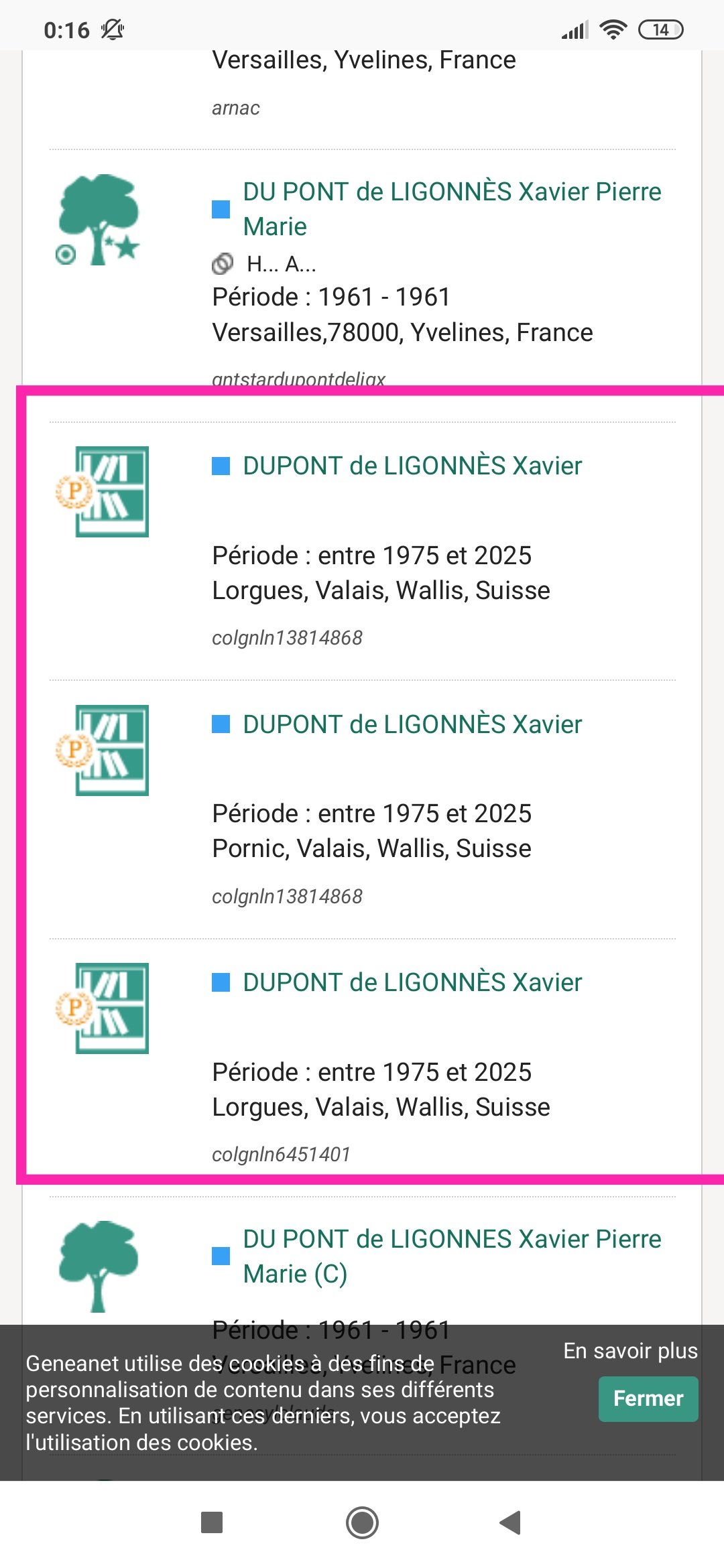Return to the home screen
This screenshot has height=1568, width=724.
362,1522
